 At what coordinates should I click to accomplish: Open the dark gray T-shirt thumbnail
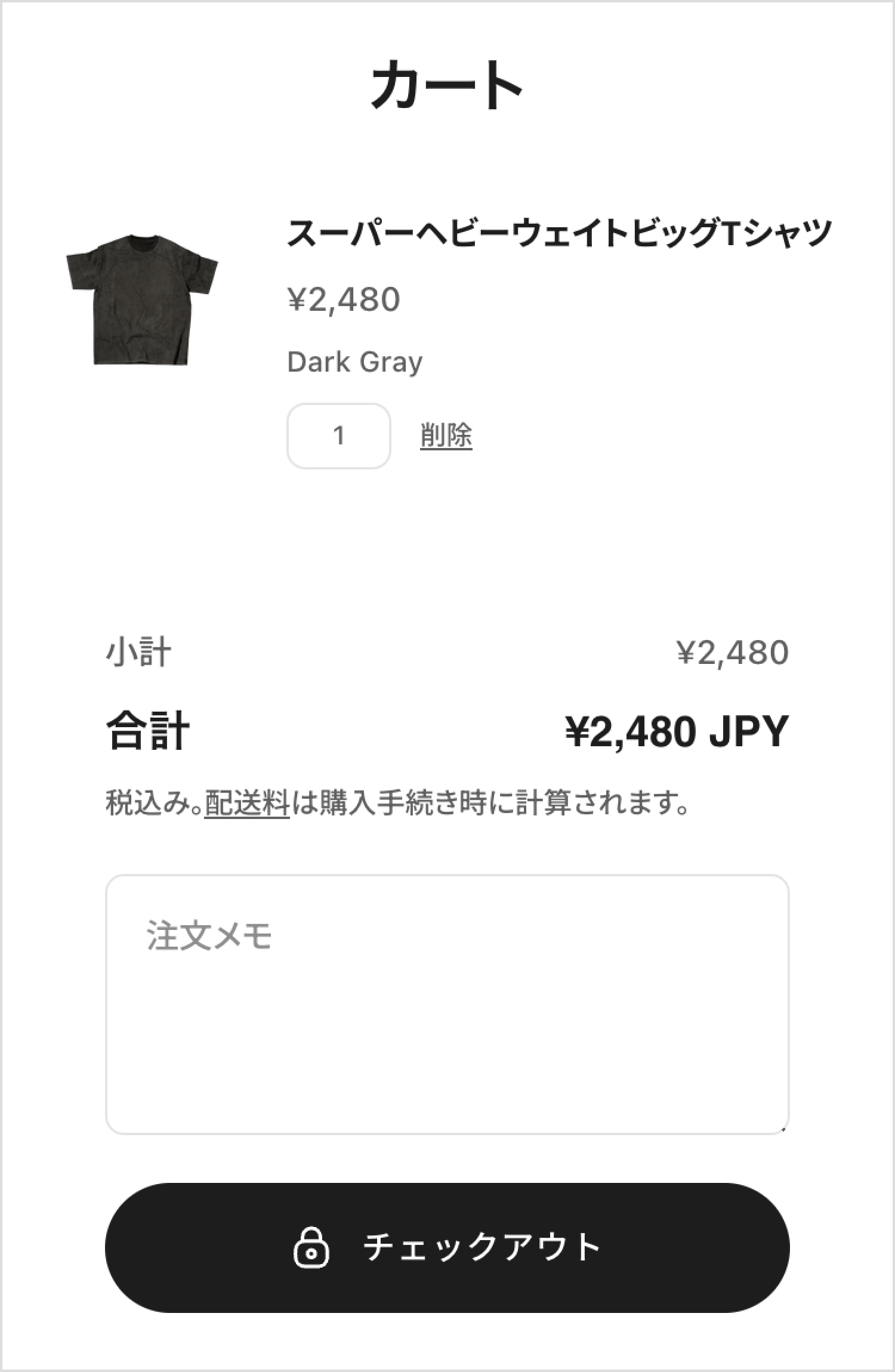click(x=142, y=299)
